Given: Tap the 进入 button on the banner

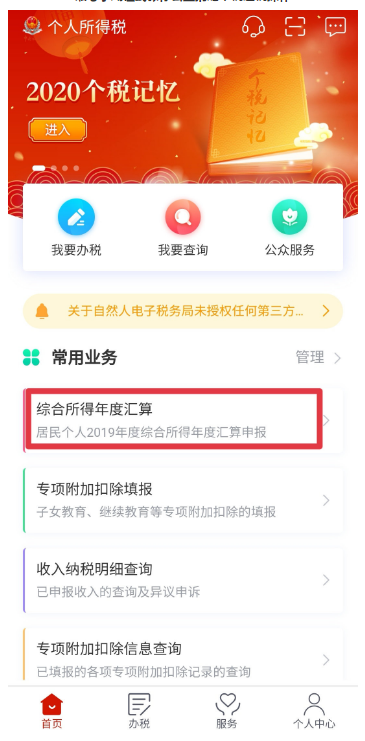Looking at the screenshot, I should click(58, 130).
